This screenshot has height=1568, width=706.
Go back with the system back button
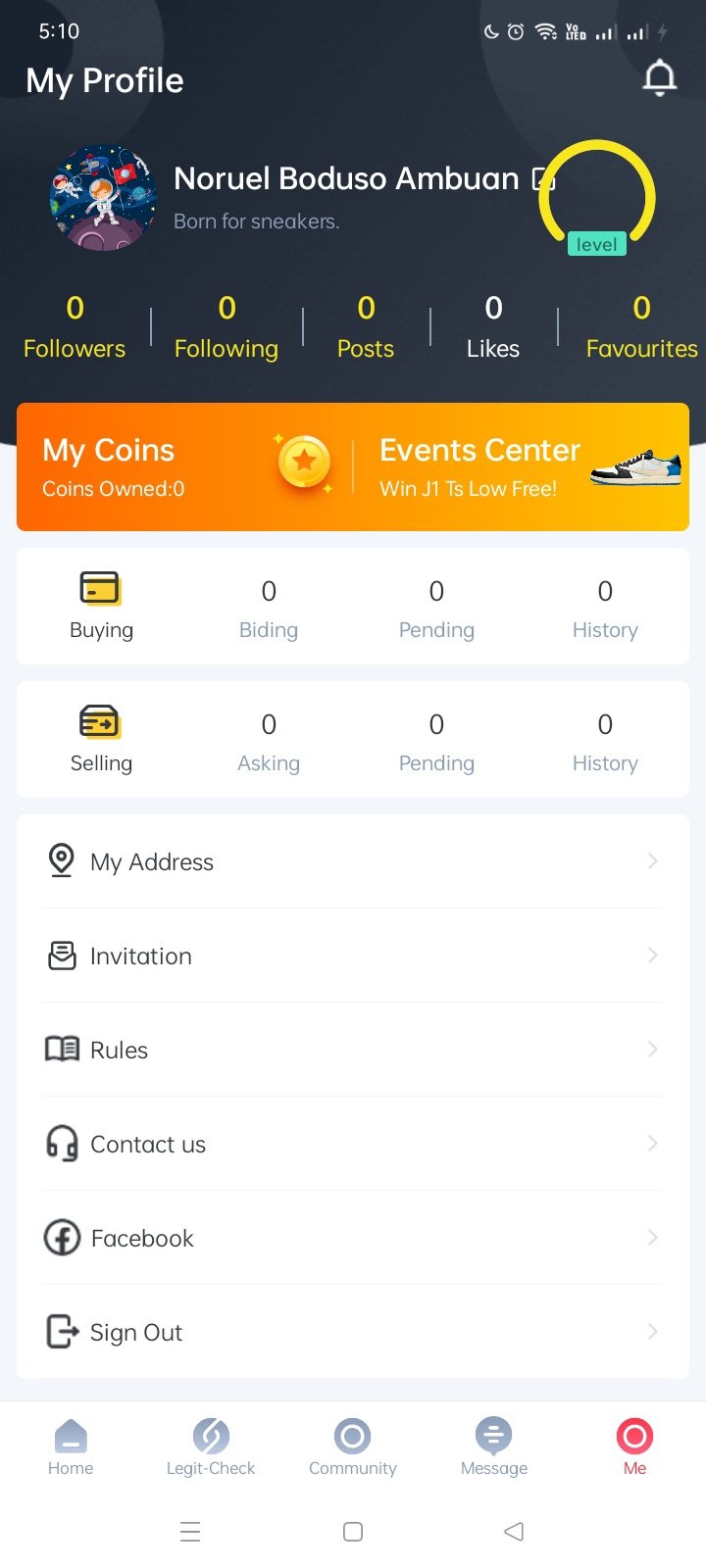tap(514, 1531)
